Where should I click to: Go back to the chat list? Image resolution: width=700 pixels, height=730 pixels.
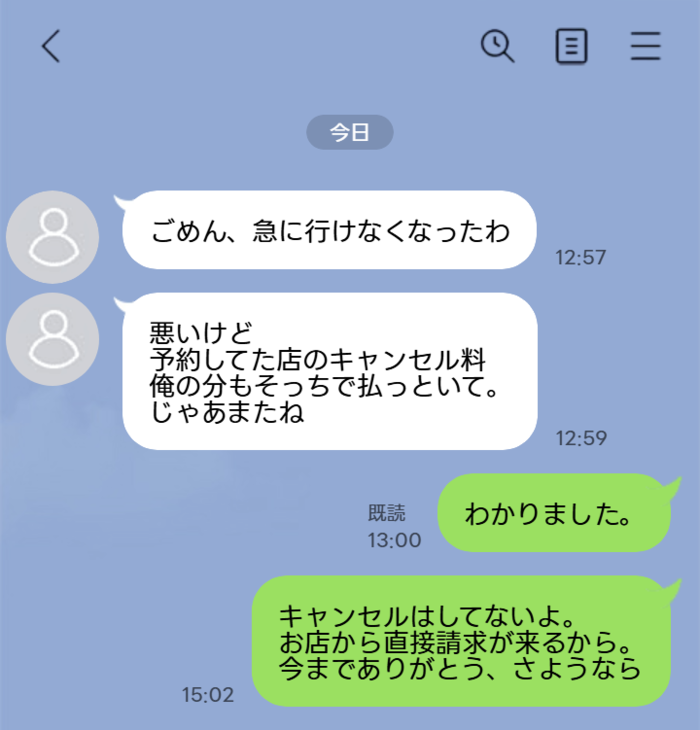(51, 46)
